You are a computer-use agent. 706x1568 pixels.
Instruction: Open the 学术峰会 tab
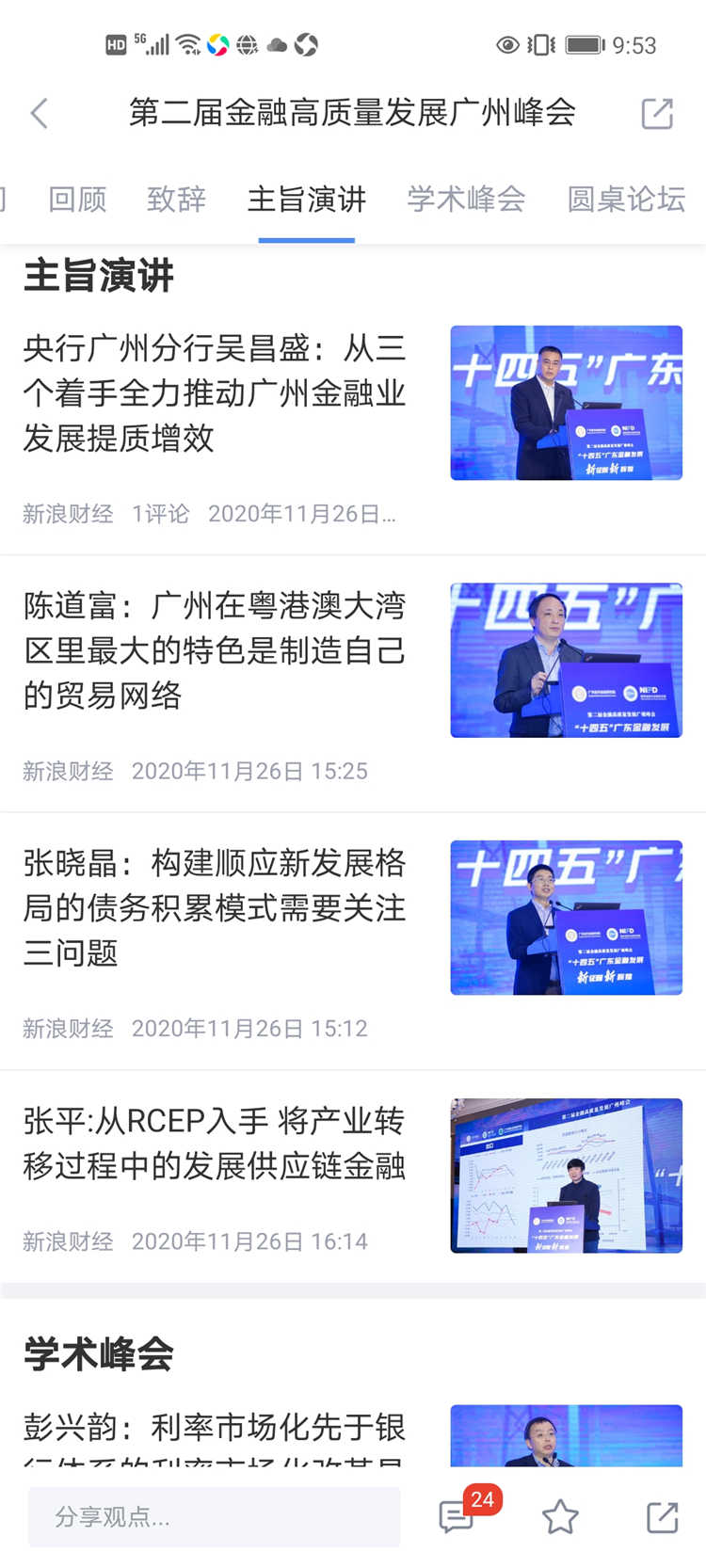click(x=466, y=200)
